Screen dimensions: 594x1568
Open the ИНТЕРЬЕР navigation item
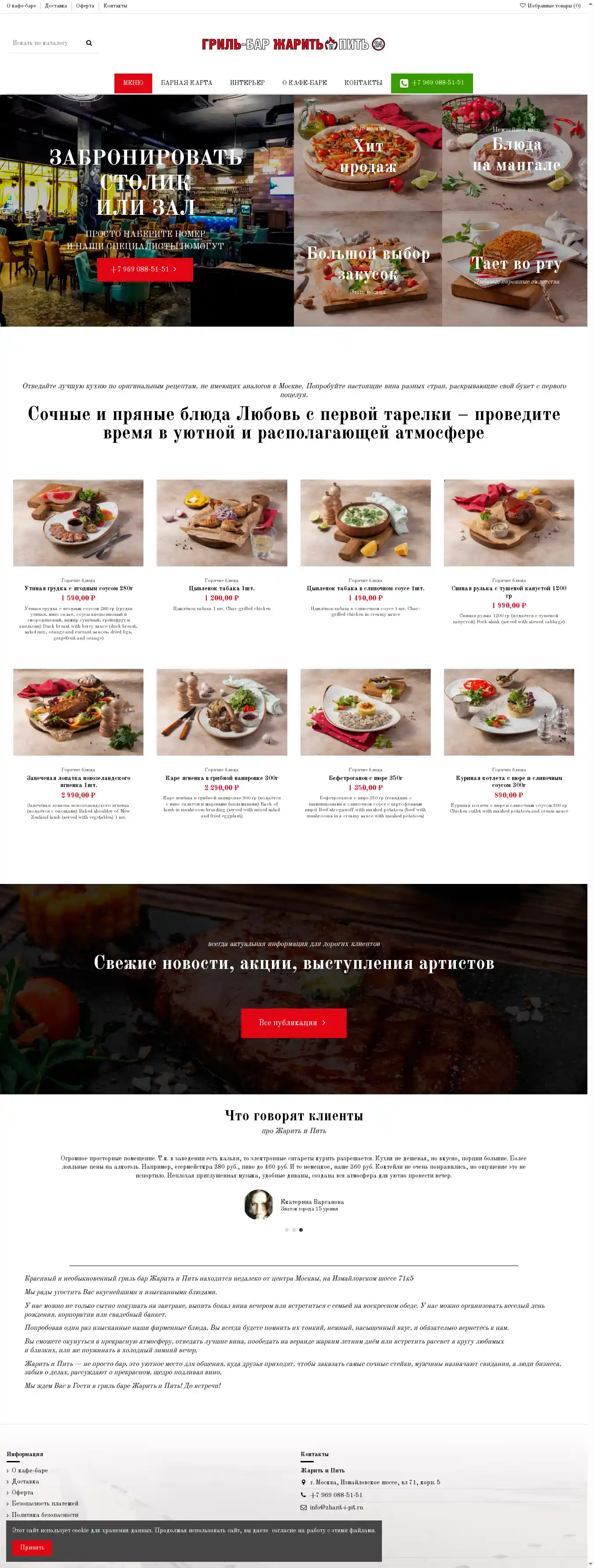(x=247, y=83)
